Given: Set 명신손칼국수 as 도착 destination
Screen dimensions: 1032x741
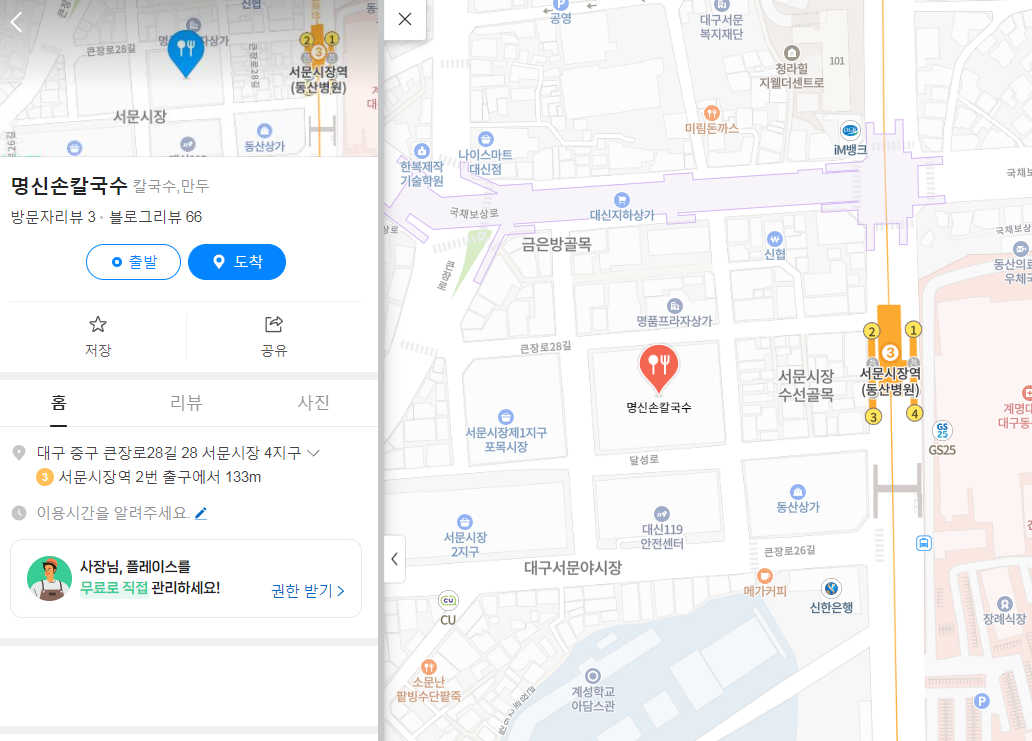Looking at the screenshot, I should (x=237, y=262).
